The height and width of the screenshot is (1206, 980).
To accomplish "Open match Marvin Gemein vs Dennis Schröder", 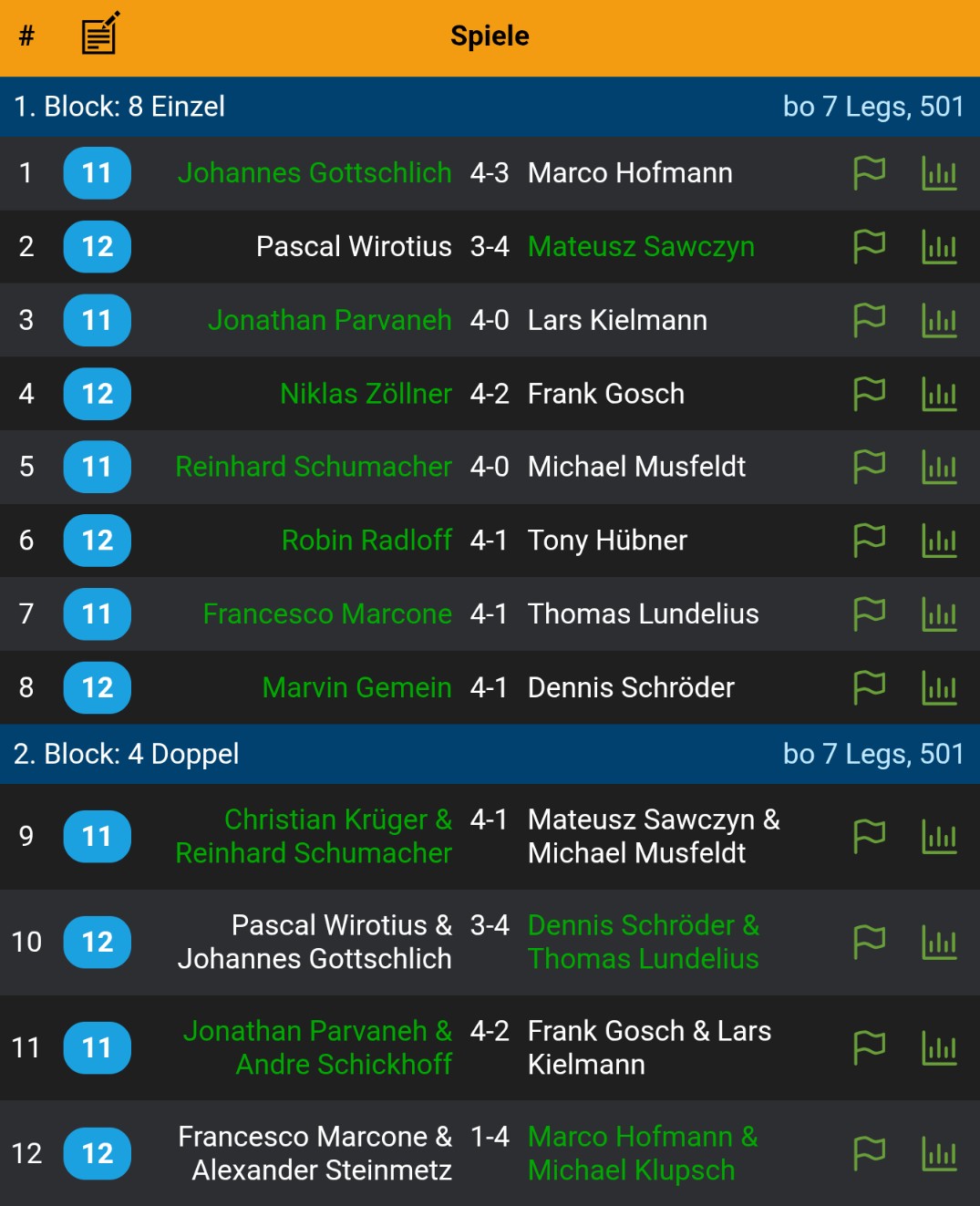I will point(489,687).
